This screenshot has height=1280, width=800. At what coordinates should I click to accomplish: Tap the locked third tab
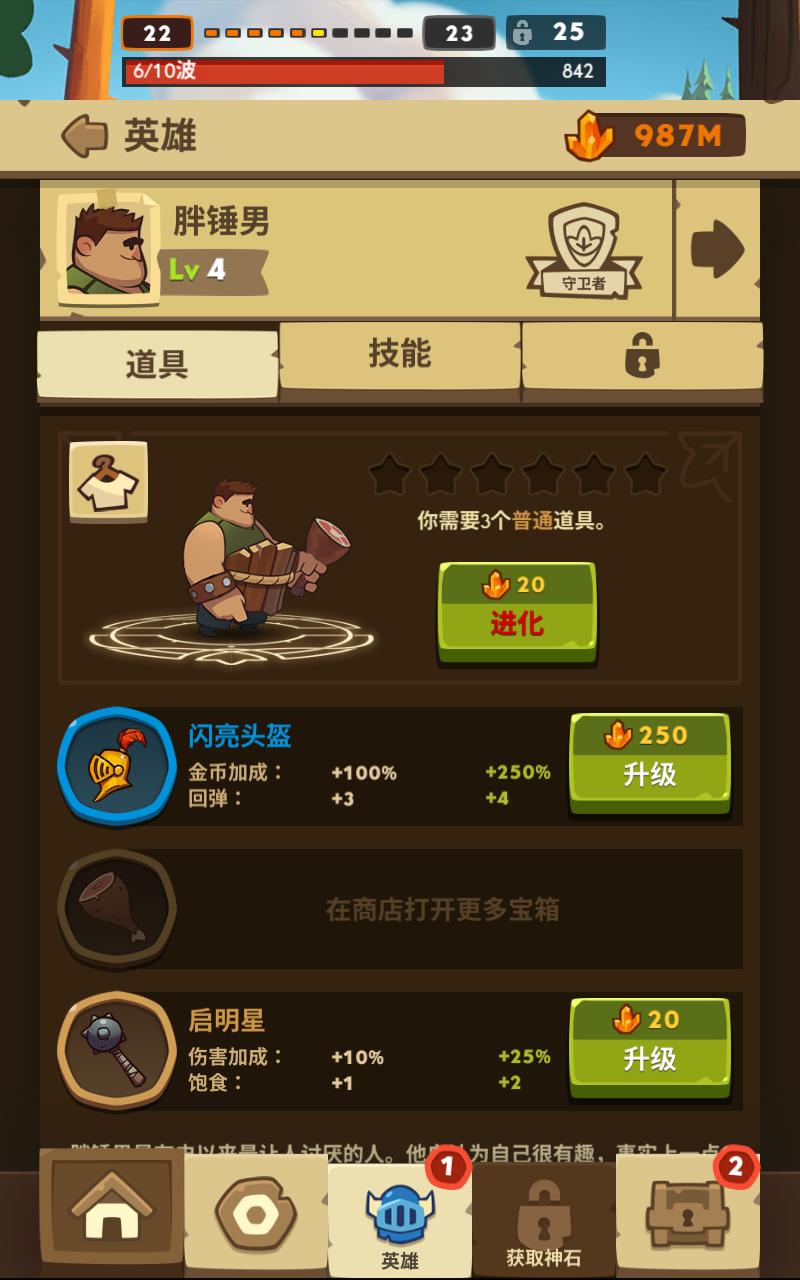641,356
